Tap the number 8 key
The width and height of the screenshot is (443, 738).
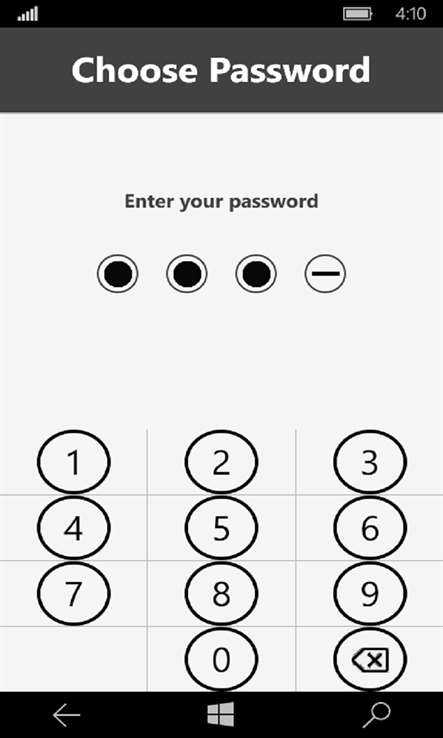221,594
